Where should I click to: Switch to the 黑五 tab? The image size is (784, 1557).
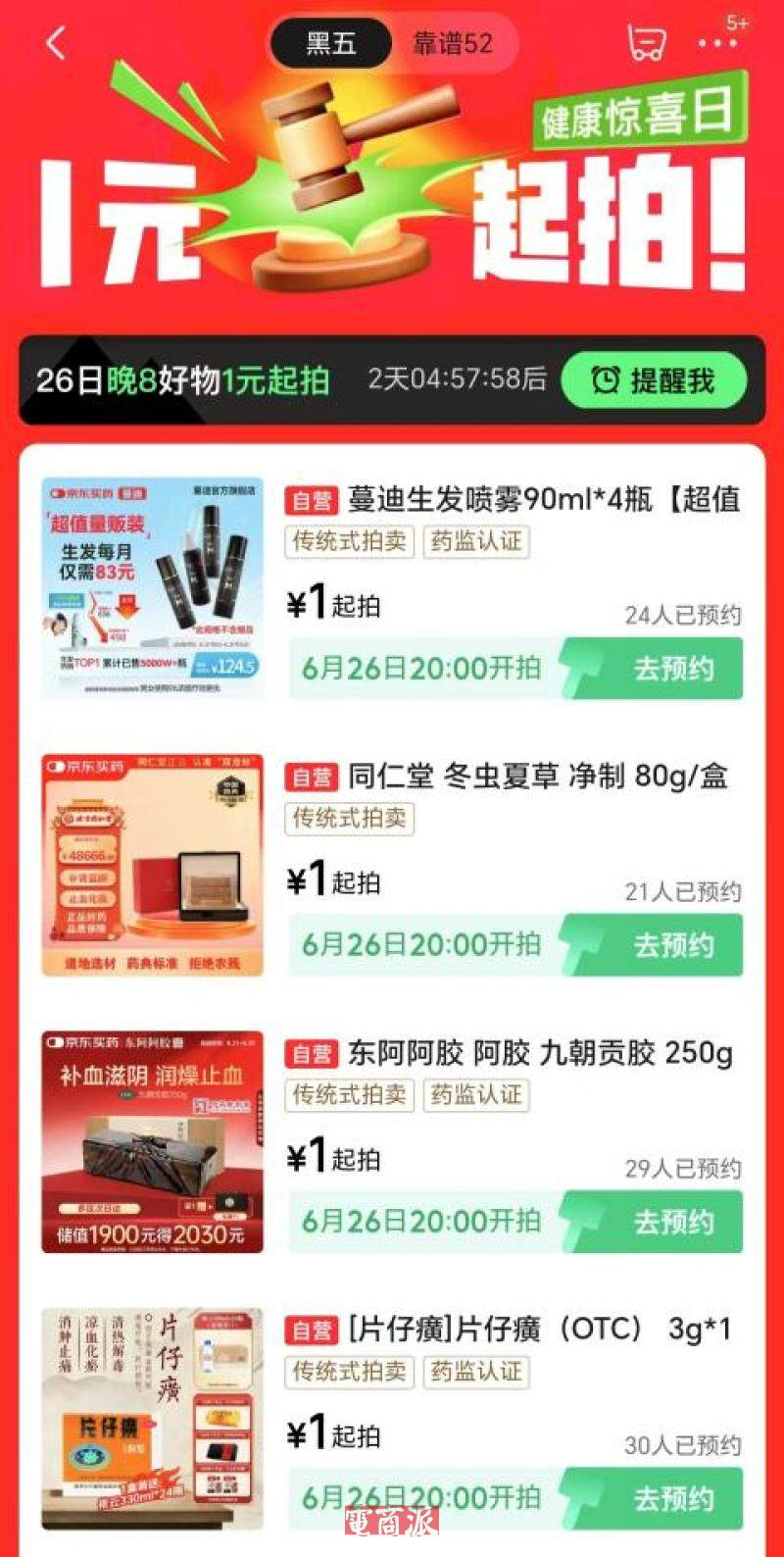tap(330, 44)
